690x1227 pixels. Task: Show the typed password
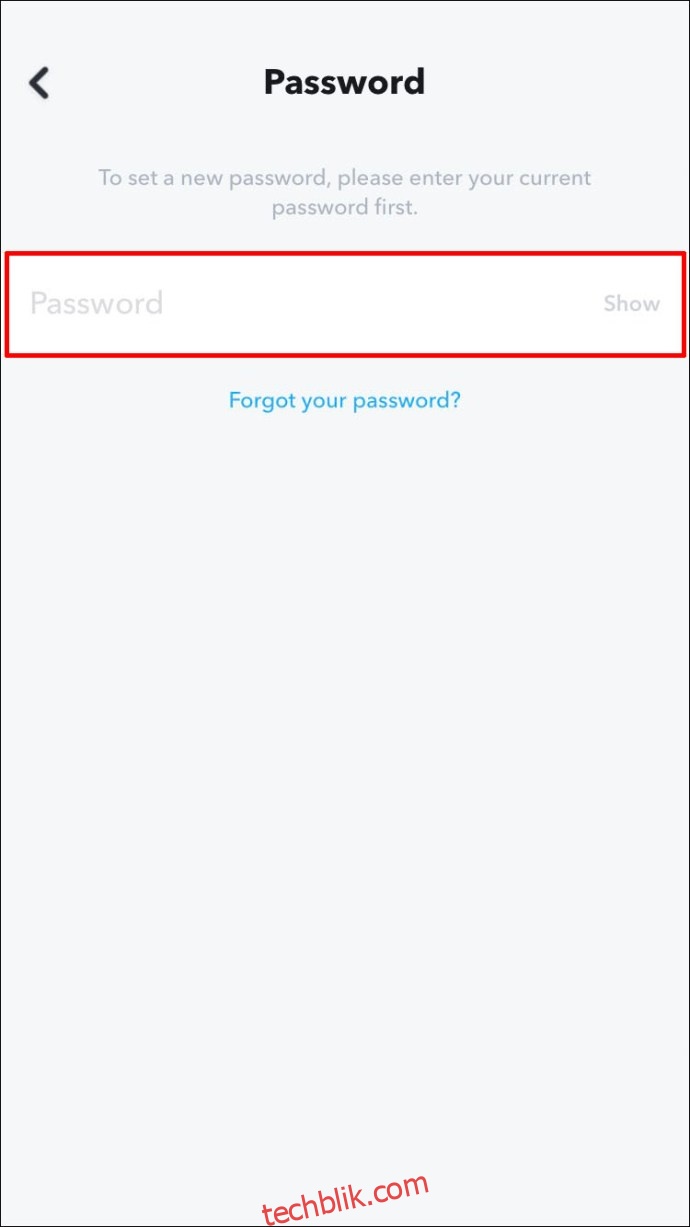click(x=631, y=304)
